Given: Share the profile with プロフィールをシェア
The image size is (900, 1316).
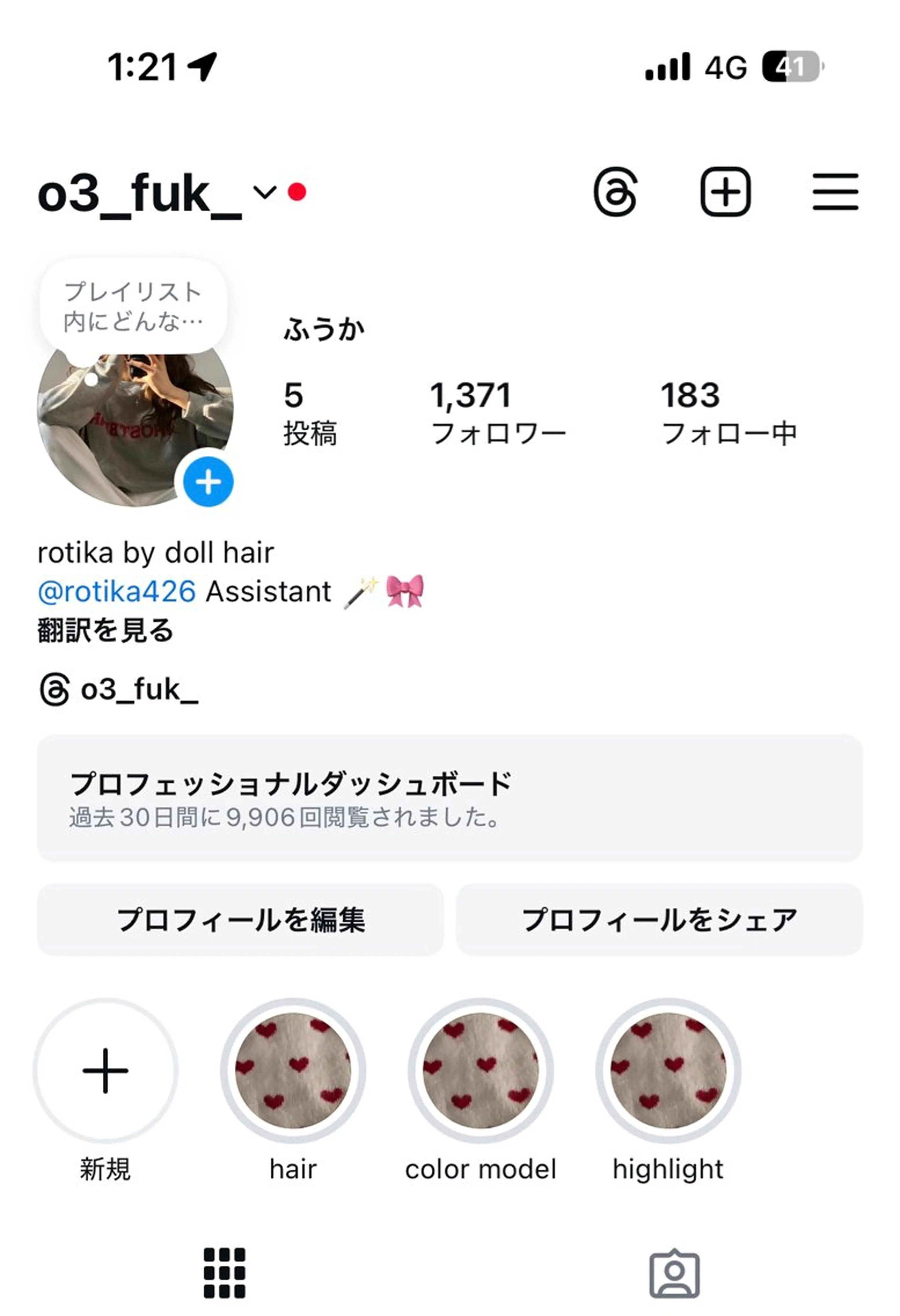Looking at the screenshot, I should 660,920.
